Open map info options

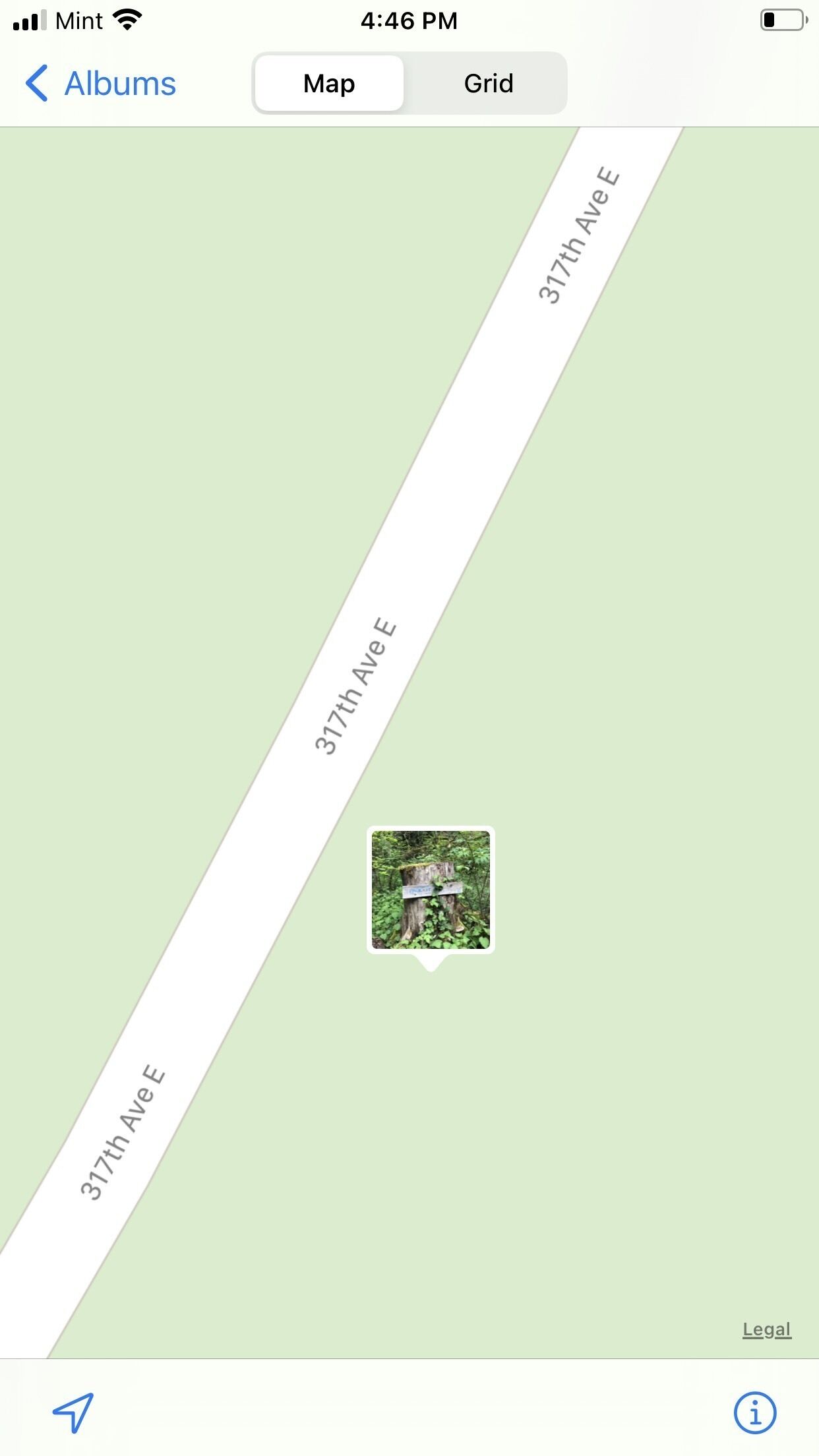point(755,1412)
